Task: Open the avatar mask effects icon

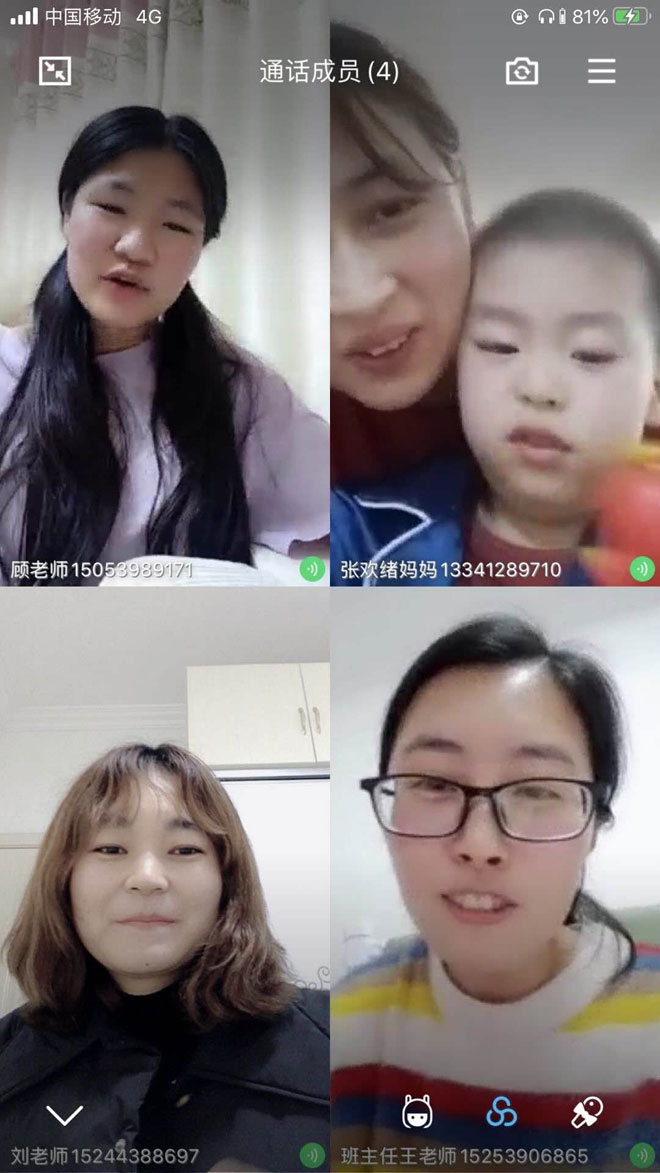Action: click(x=417, y=1112)
